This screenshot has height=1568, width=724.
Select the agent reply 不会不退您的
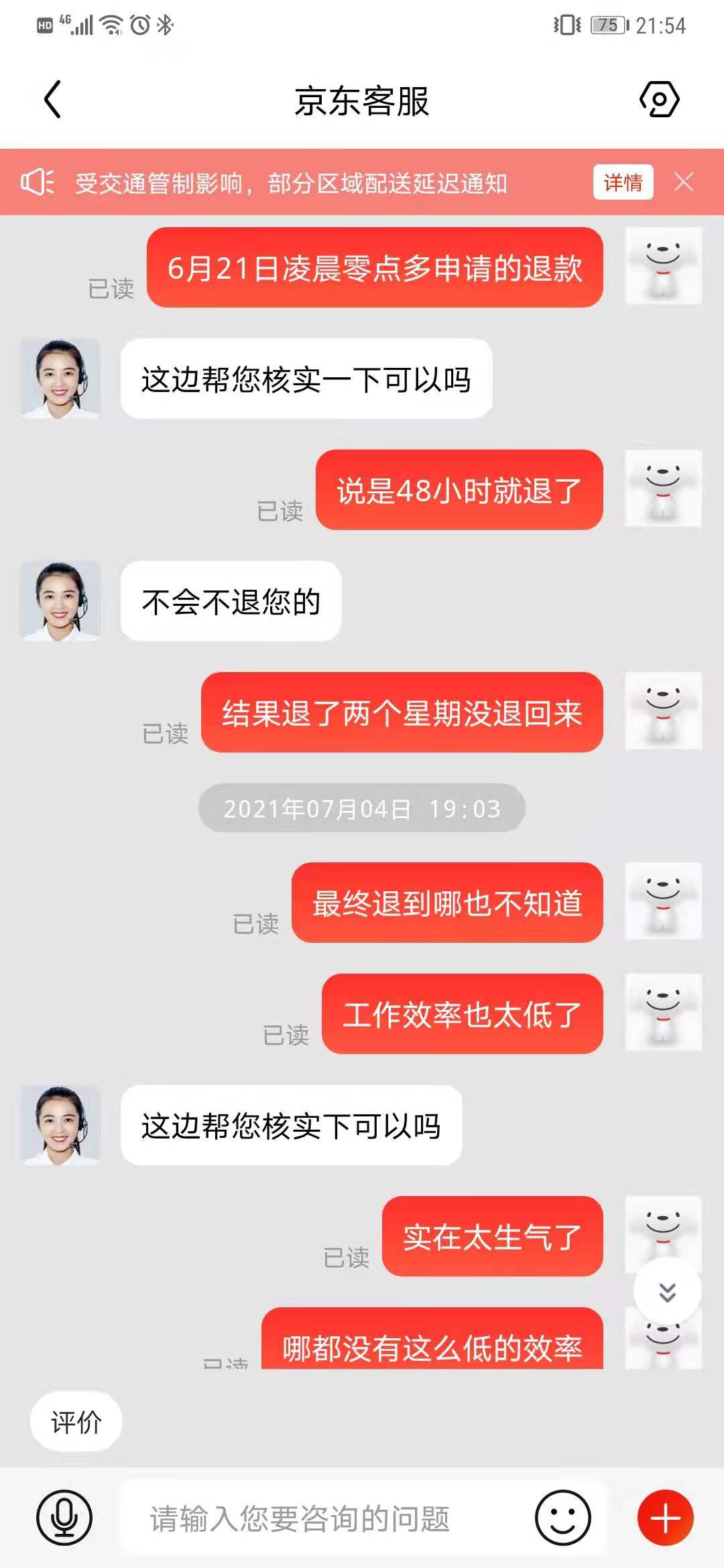coord(231,601)
